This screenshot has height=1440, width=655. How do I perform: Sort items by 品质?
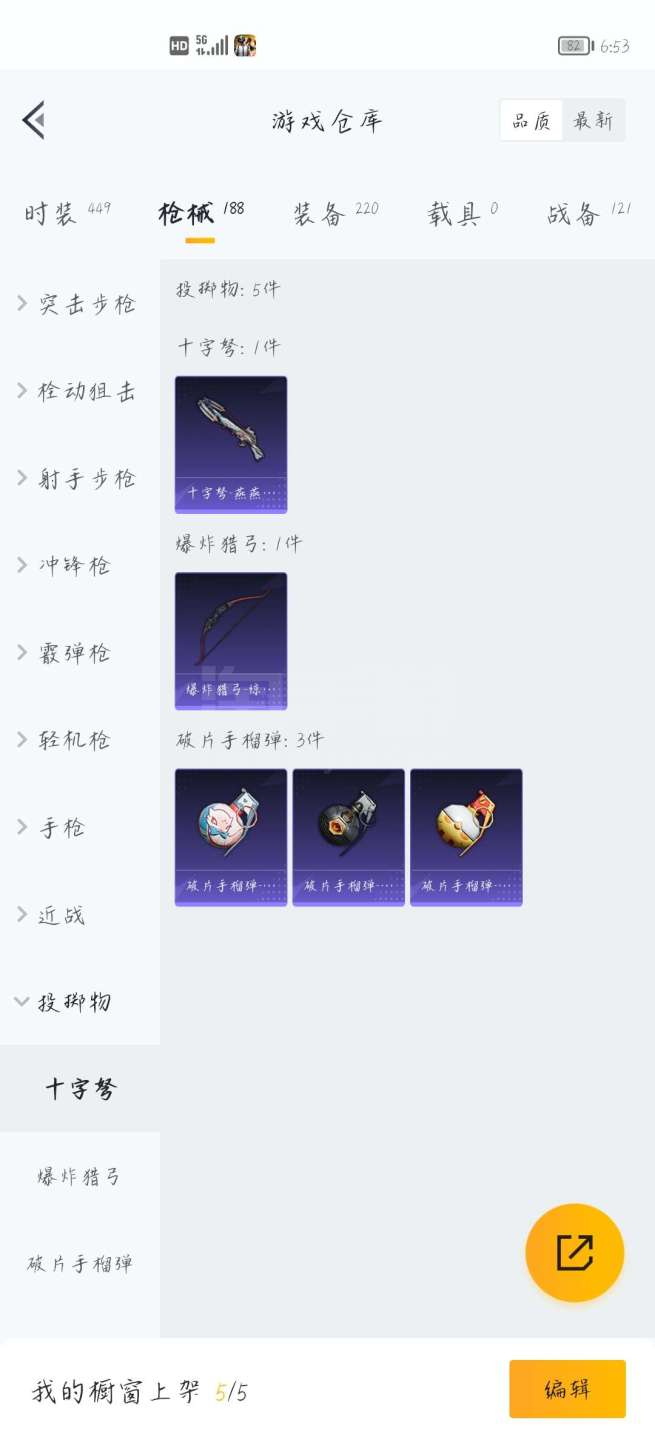coord(531,121)
